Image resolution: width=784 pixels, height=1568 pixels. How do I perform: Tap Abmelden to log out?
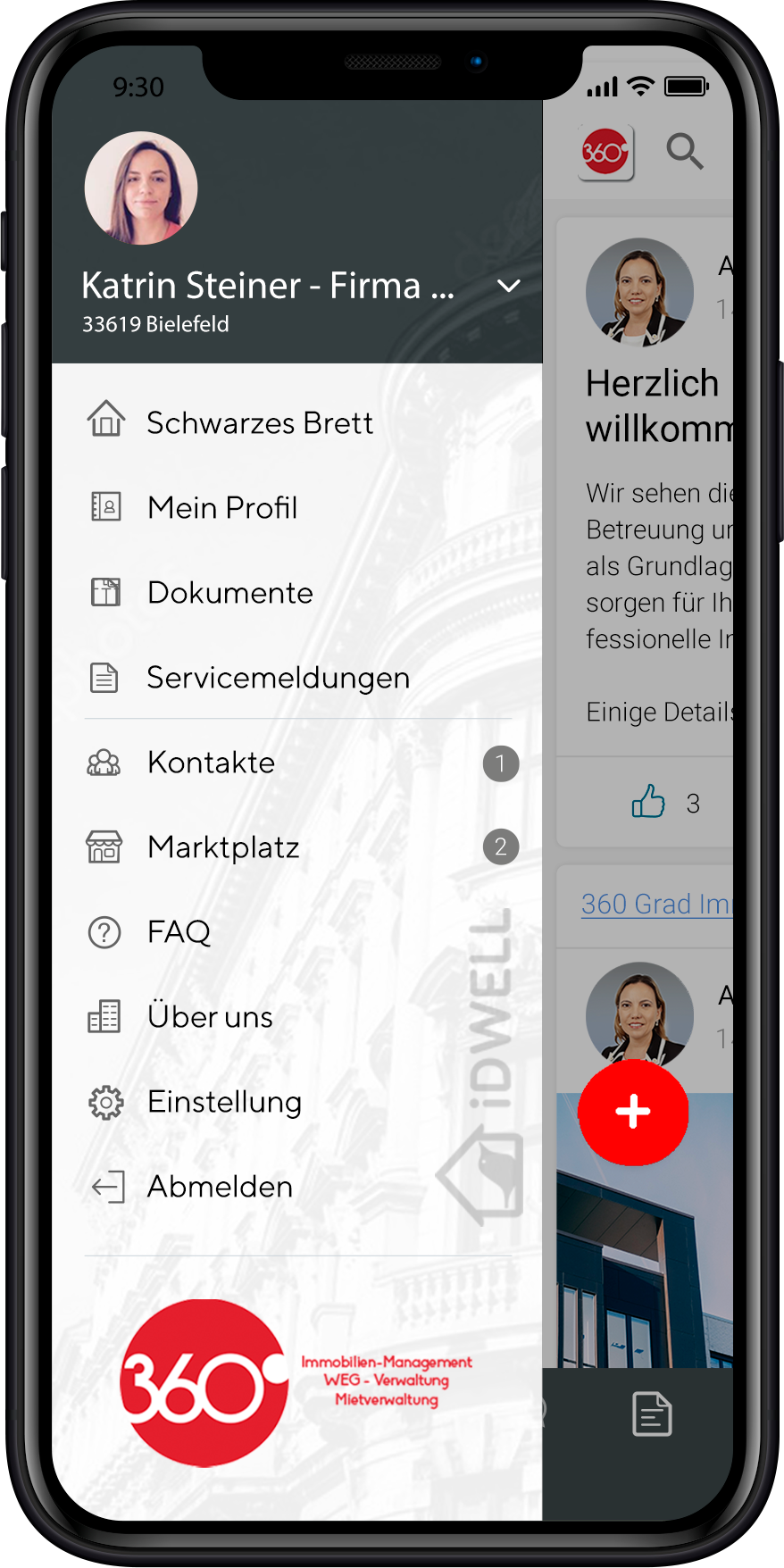click(220, 1186)
